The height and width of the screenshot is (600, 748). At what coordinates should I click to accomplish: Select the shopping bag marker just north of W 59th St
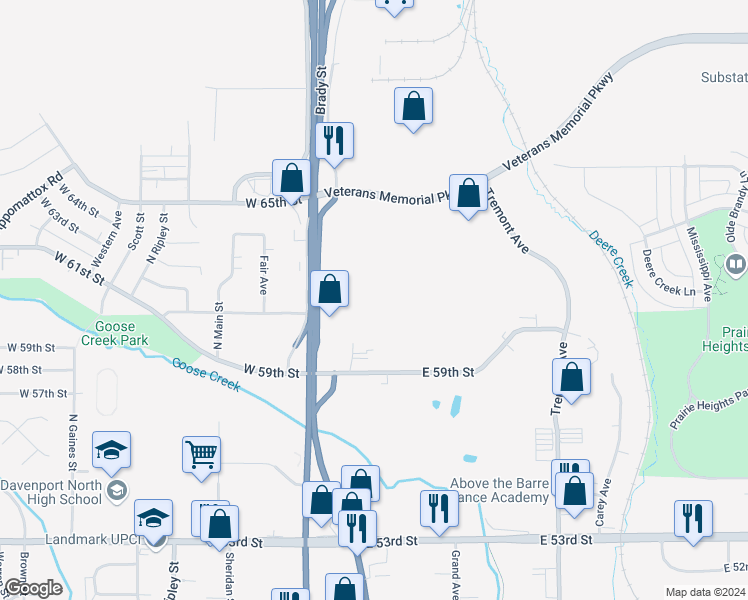coord(329,290)
